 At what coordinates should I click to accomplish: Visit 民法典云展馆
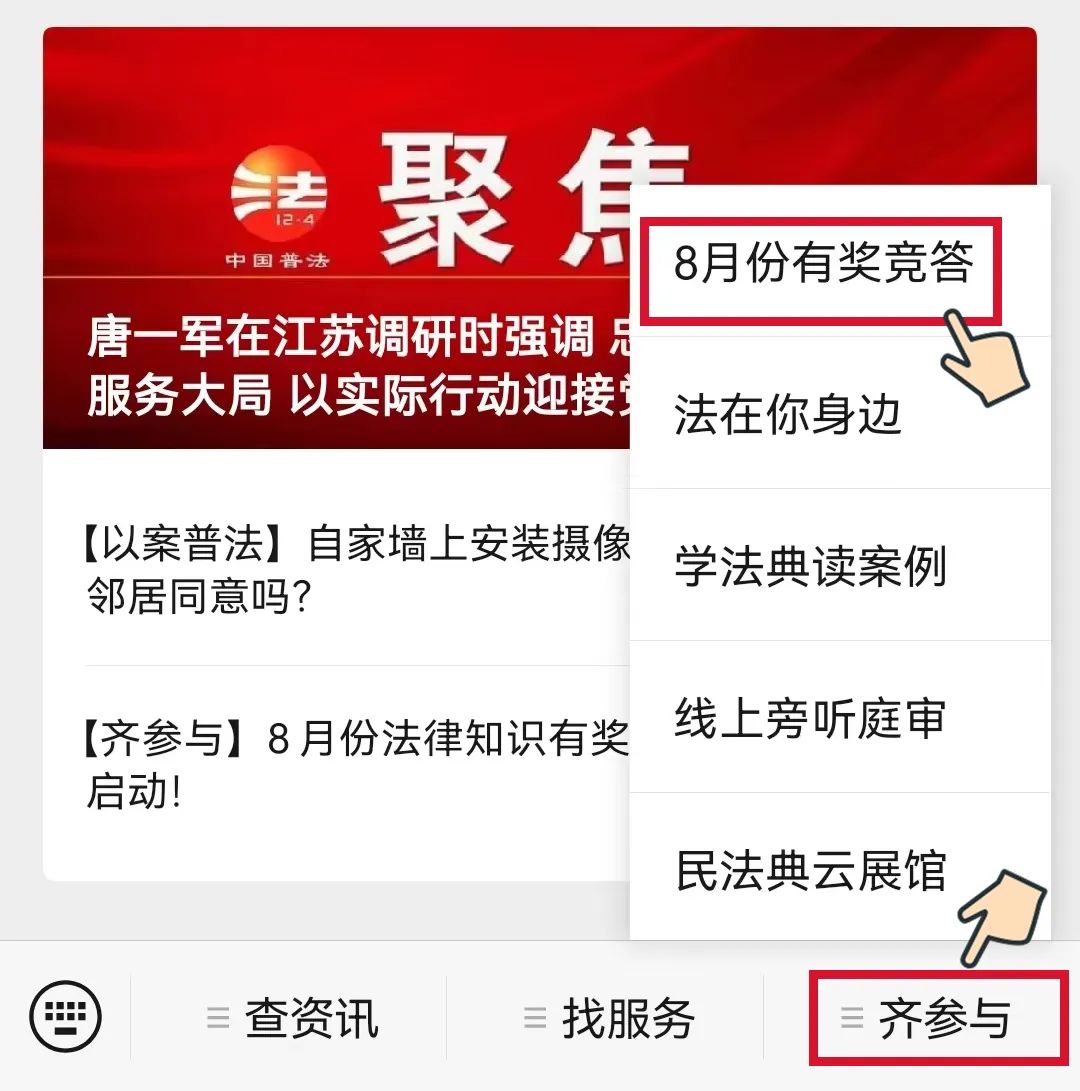pos(810,870)
